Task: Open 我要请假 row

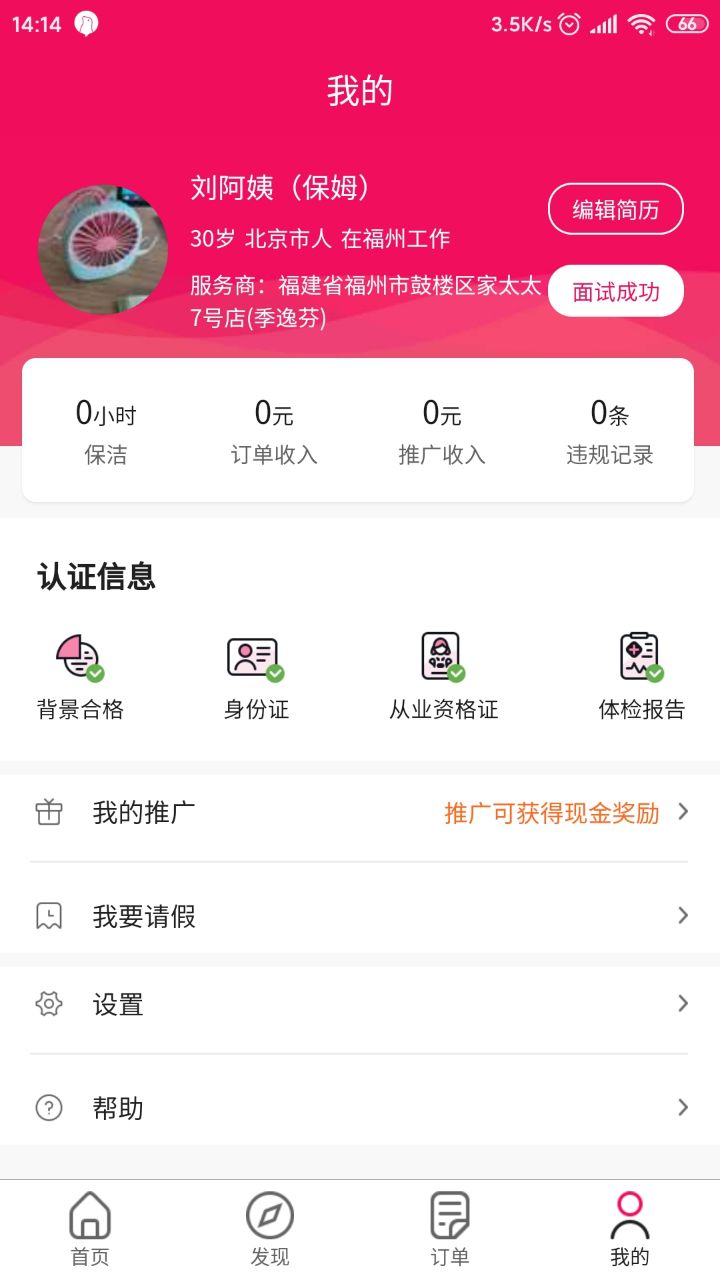Action: click(x=360, y=915)
